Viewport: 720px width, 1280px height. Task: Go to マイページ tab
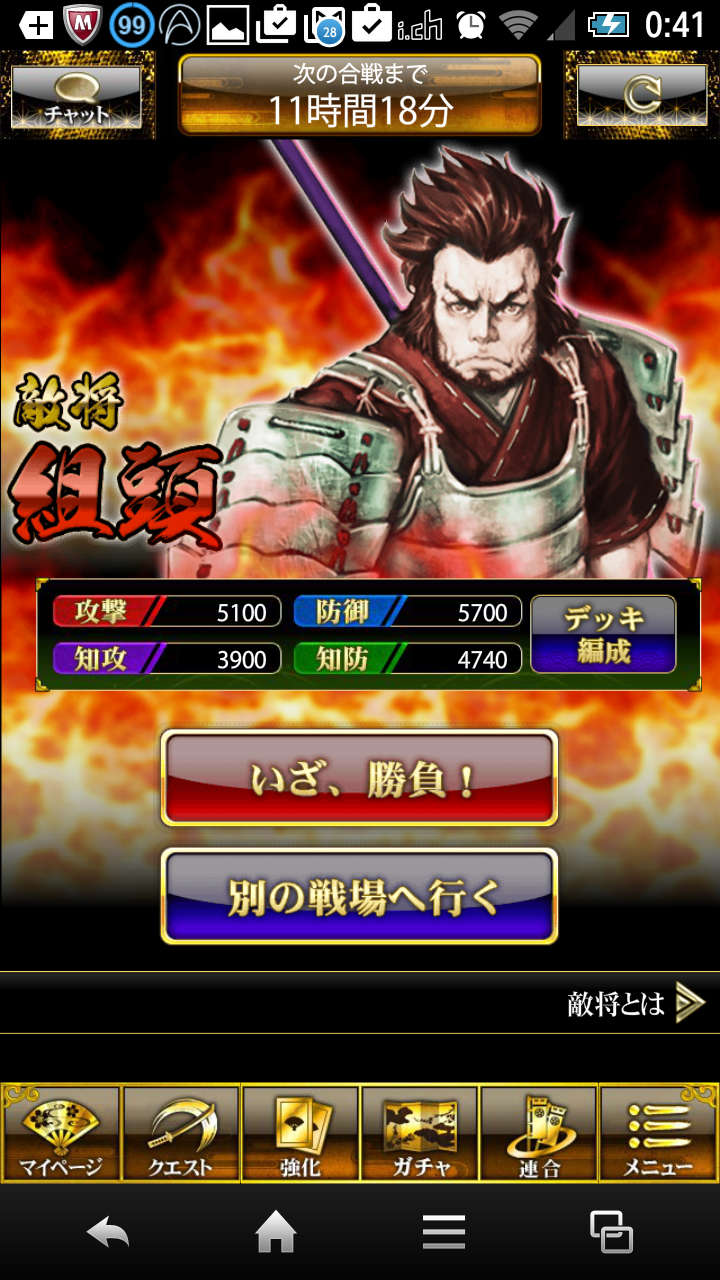(x=60, y=1134)
